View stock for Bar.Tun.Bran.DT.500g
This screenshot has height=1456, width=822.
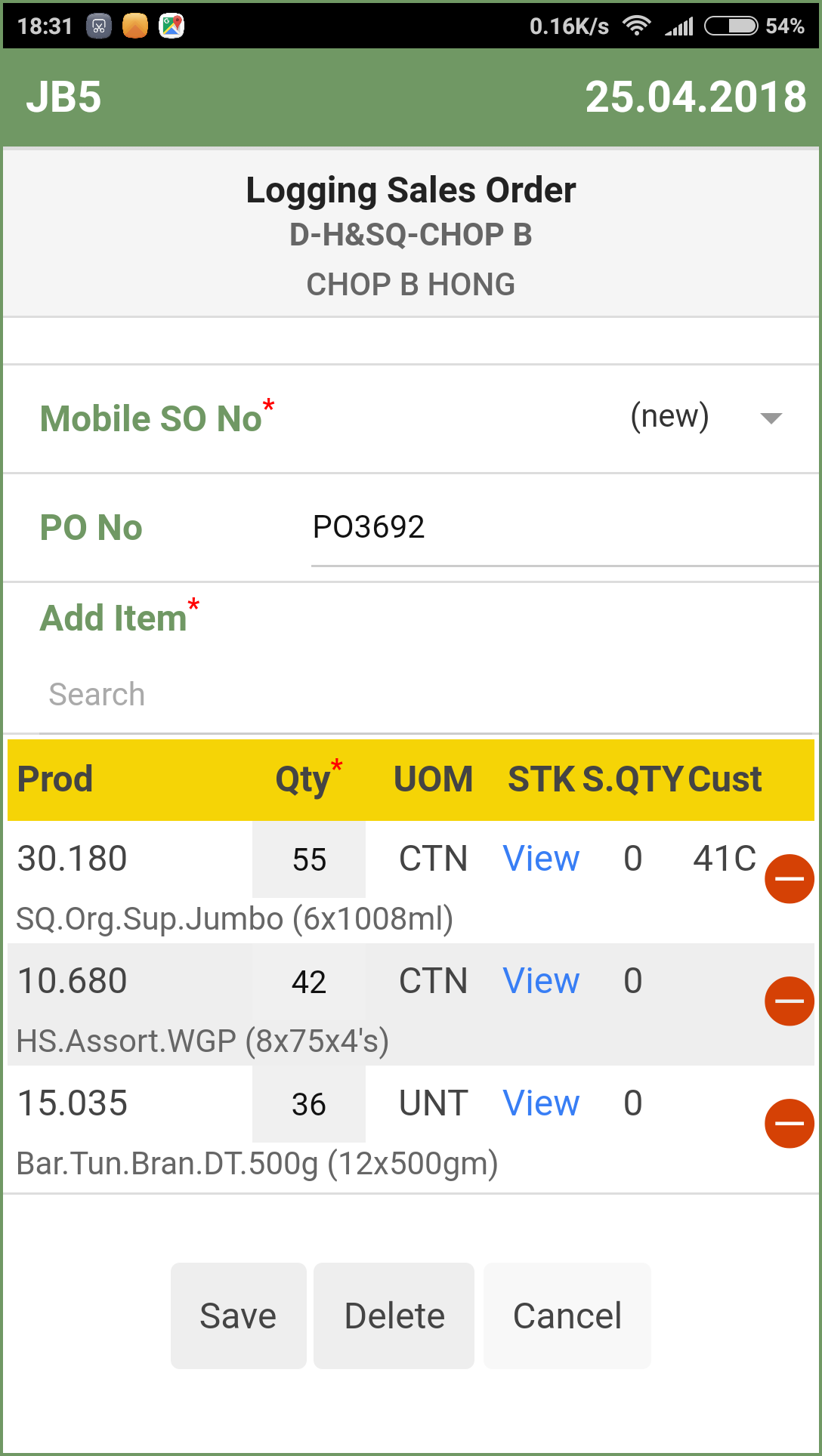(541, 1103)
